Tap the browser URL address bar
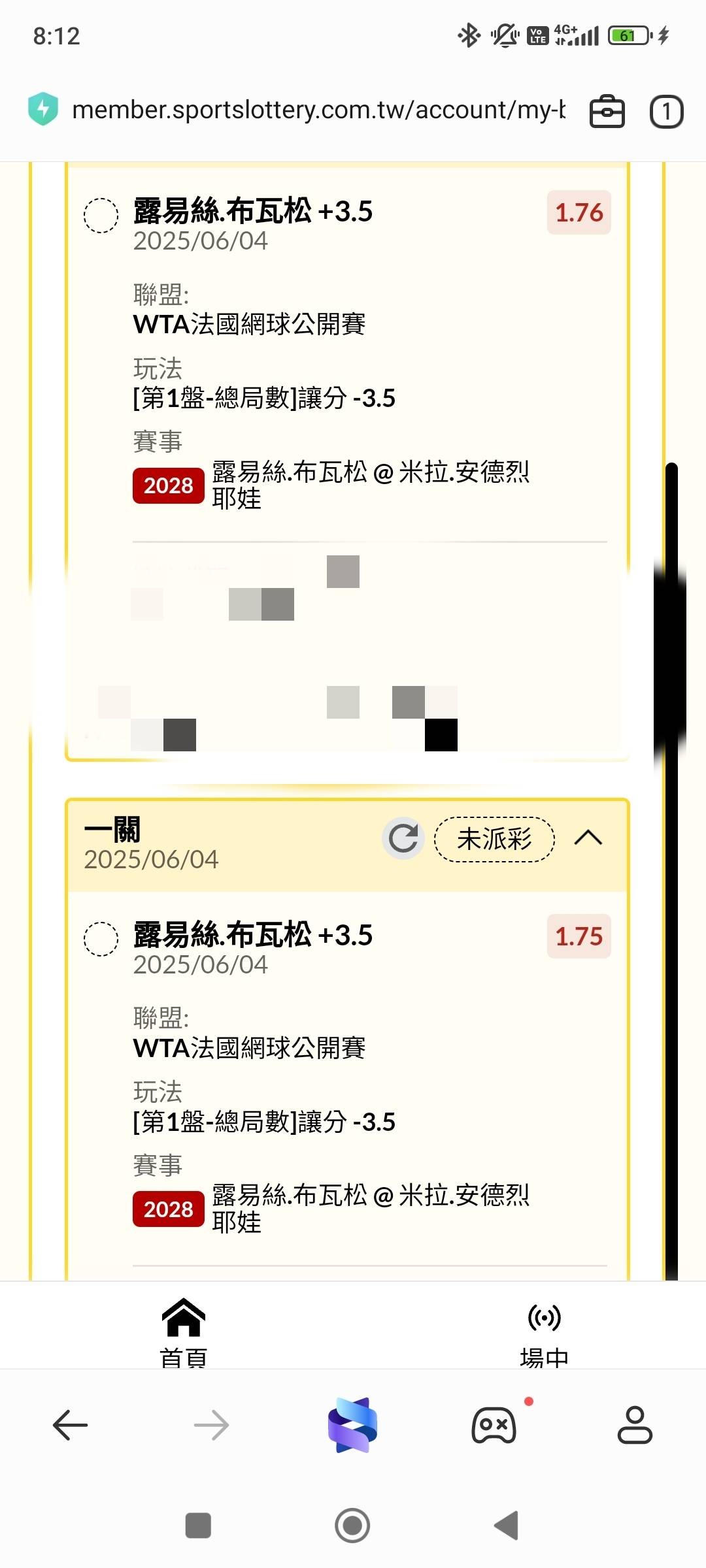This screenshot has width=706, height=1568. 318,110
